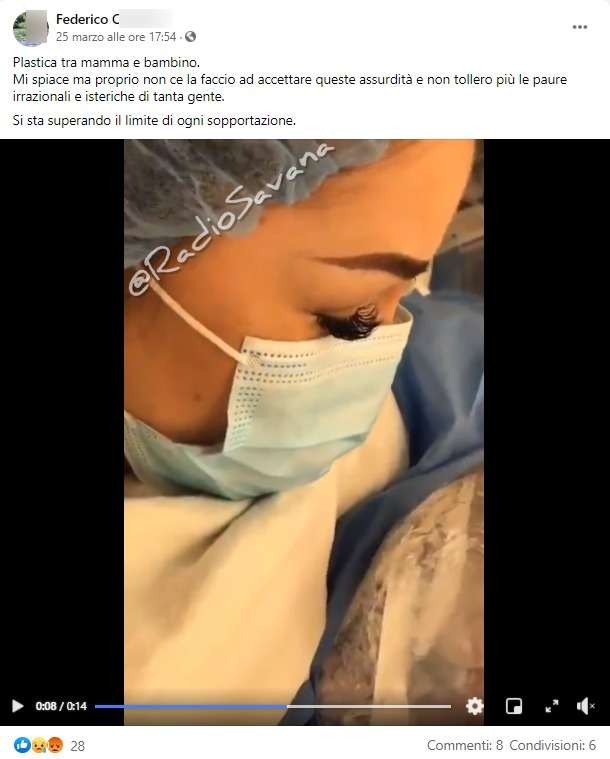The height and width of the screenshot is (759, 610).
Task: Open the 8 comments (Commenti)
Action: (465, 745)
